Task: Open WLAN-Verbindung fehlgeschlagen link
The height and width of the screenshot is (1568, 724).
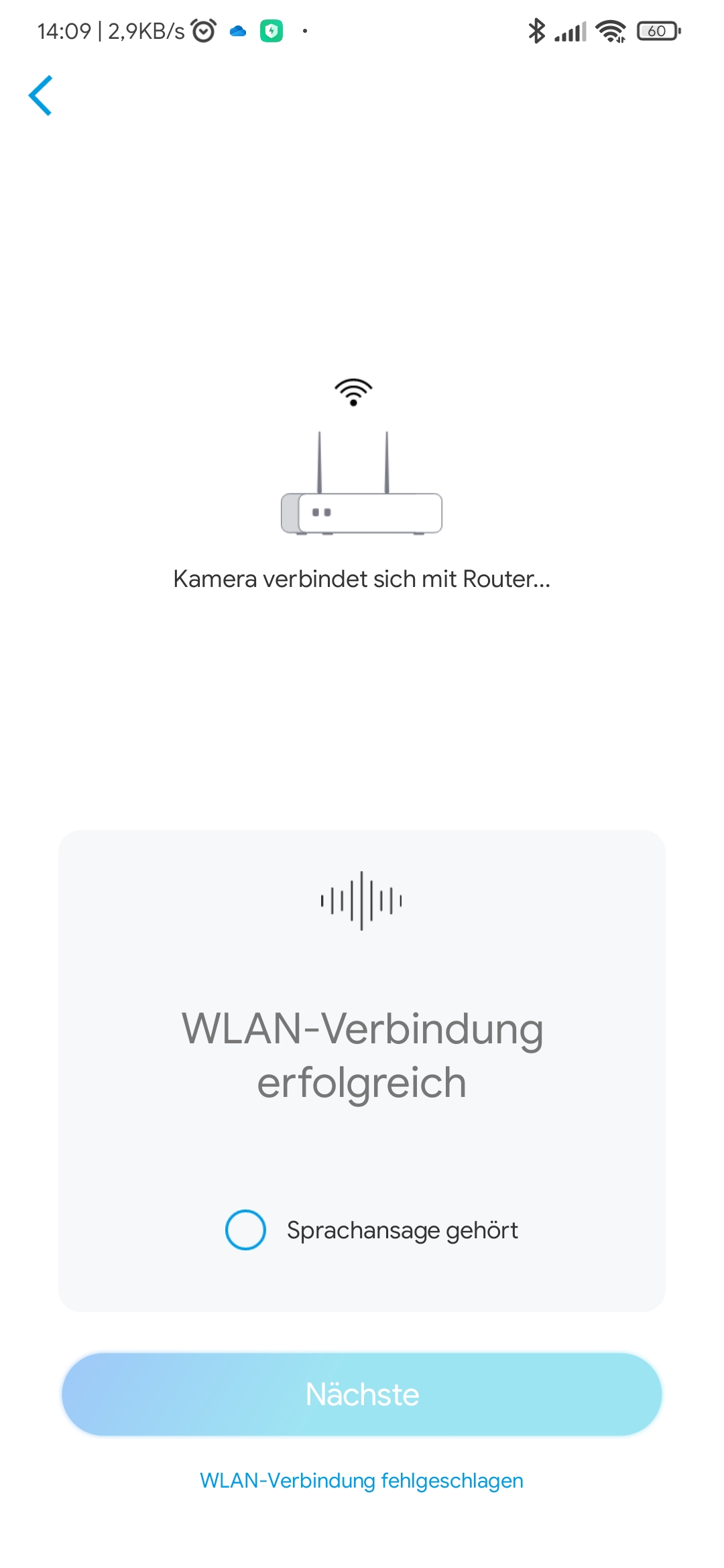Action: point(362,1480)
